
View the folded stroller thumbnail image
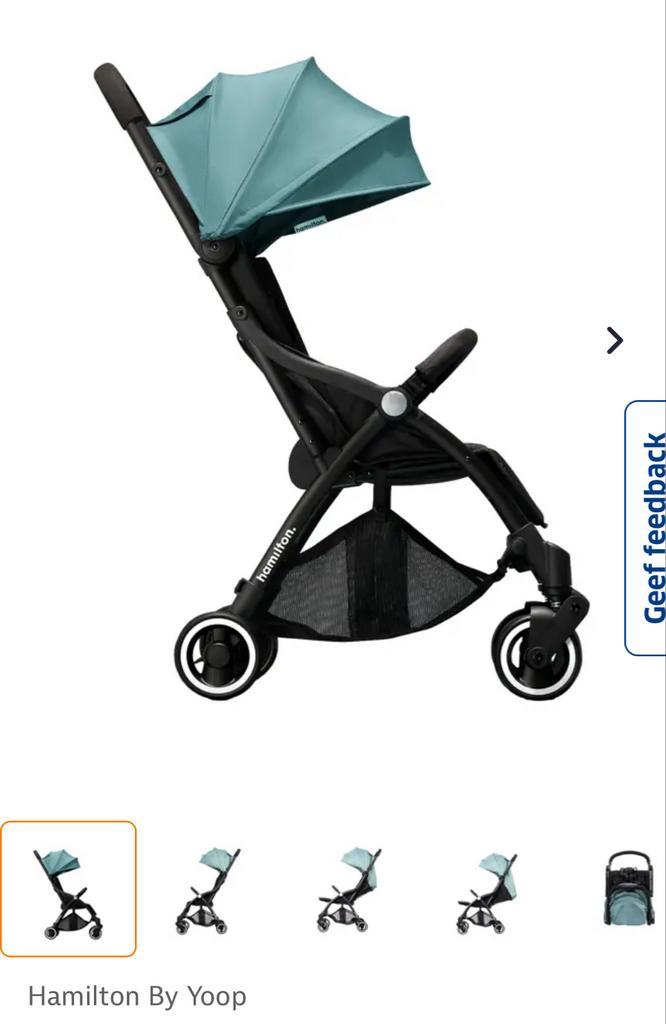(628, 889)
